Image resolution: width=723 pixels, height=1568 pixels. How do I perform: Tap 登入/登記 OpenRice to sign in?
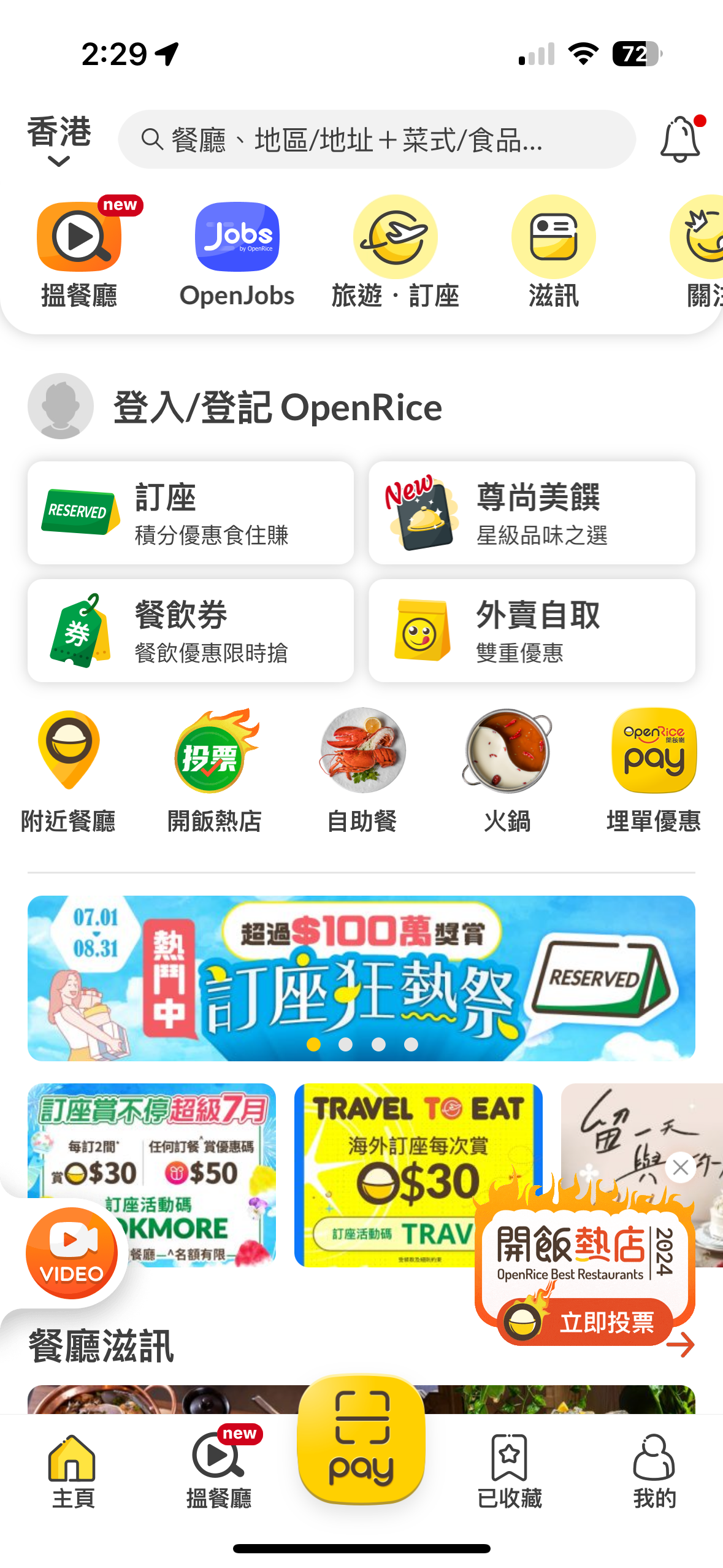277,407
